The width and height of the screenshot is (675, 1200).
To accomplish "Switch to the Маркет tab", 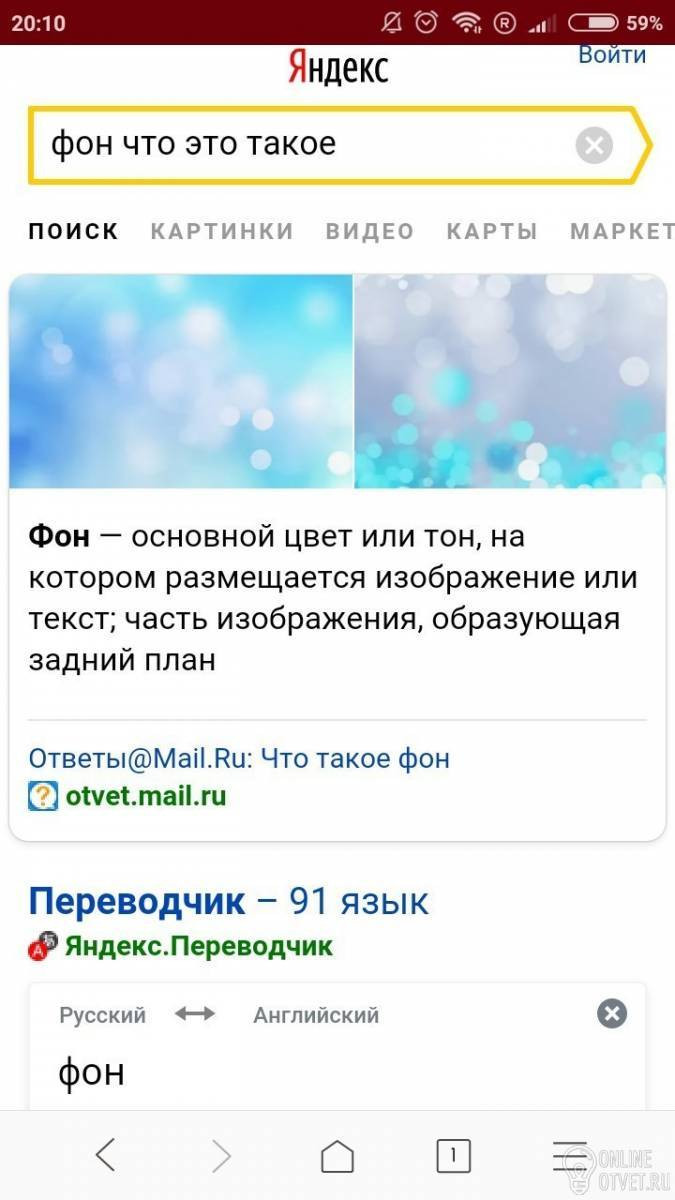I will (621, 231).
